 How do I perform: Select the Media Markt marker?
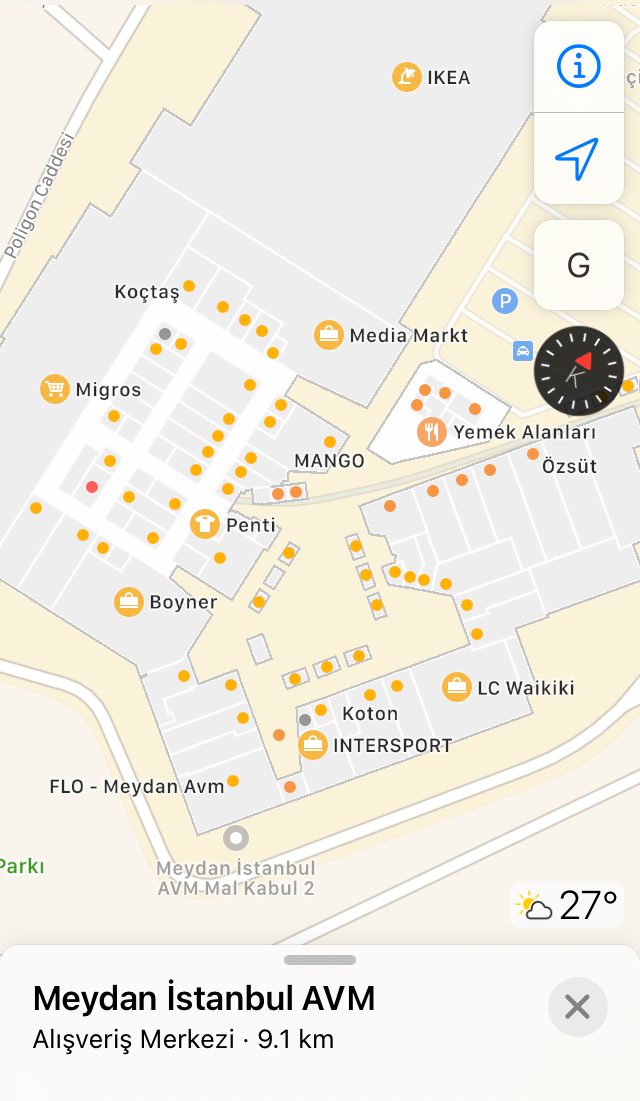click(329, 335)
